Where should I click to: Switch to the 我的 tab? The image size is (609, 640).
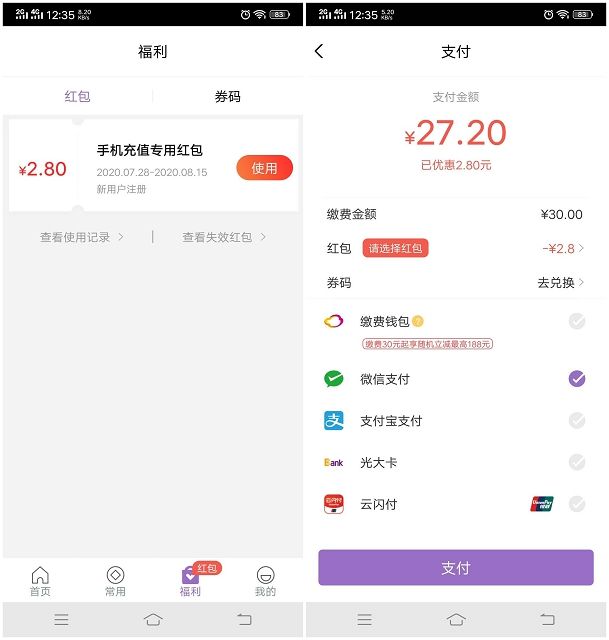coord(265,581)
